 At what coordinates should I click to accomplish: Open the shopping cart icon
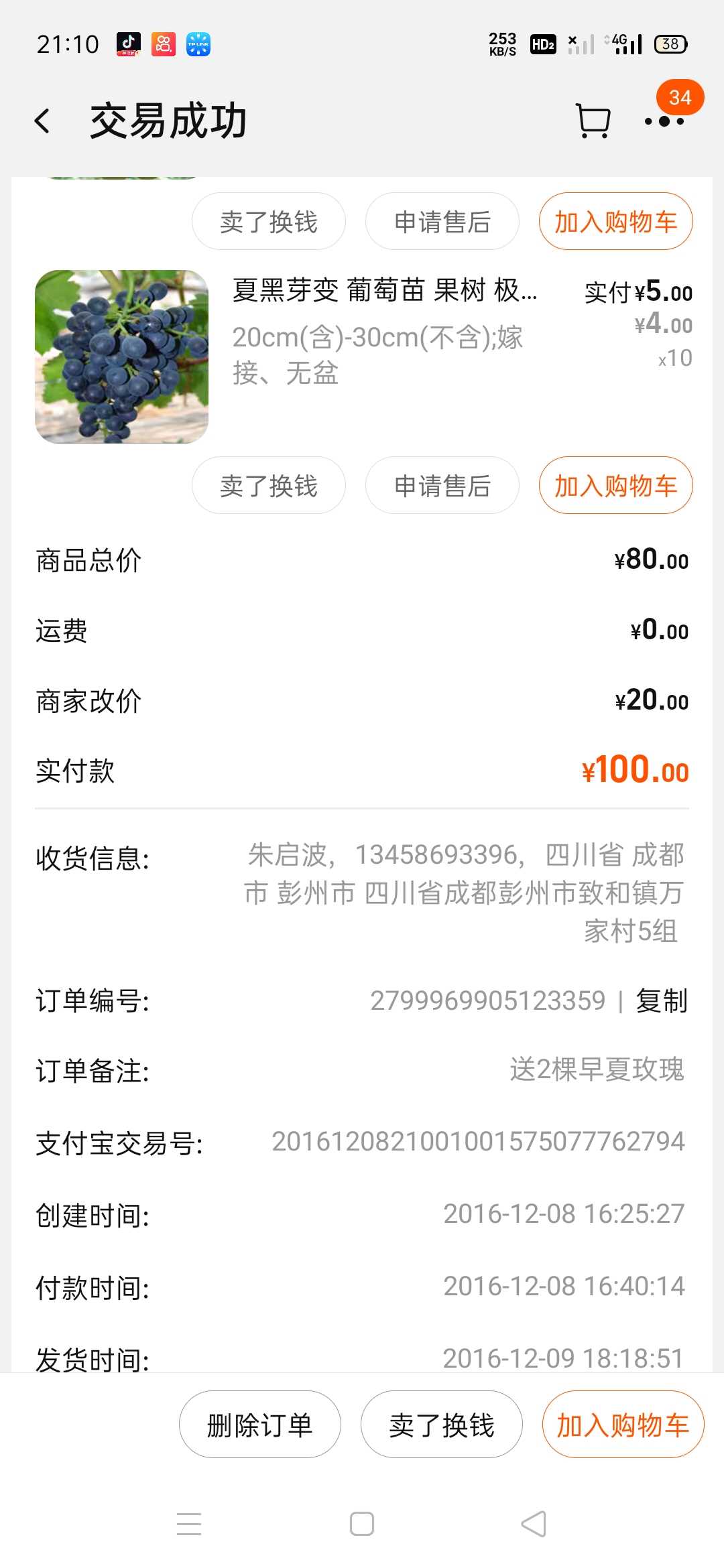click(593, 121)
